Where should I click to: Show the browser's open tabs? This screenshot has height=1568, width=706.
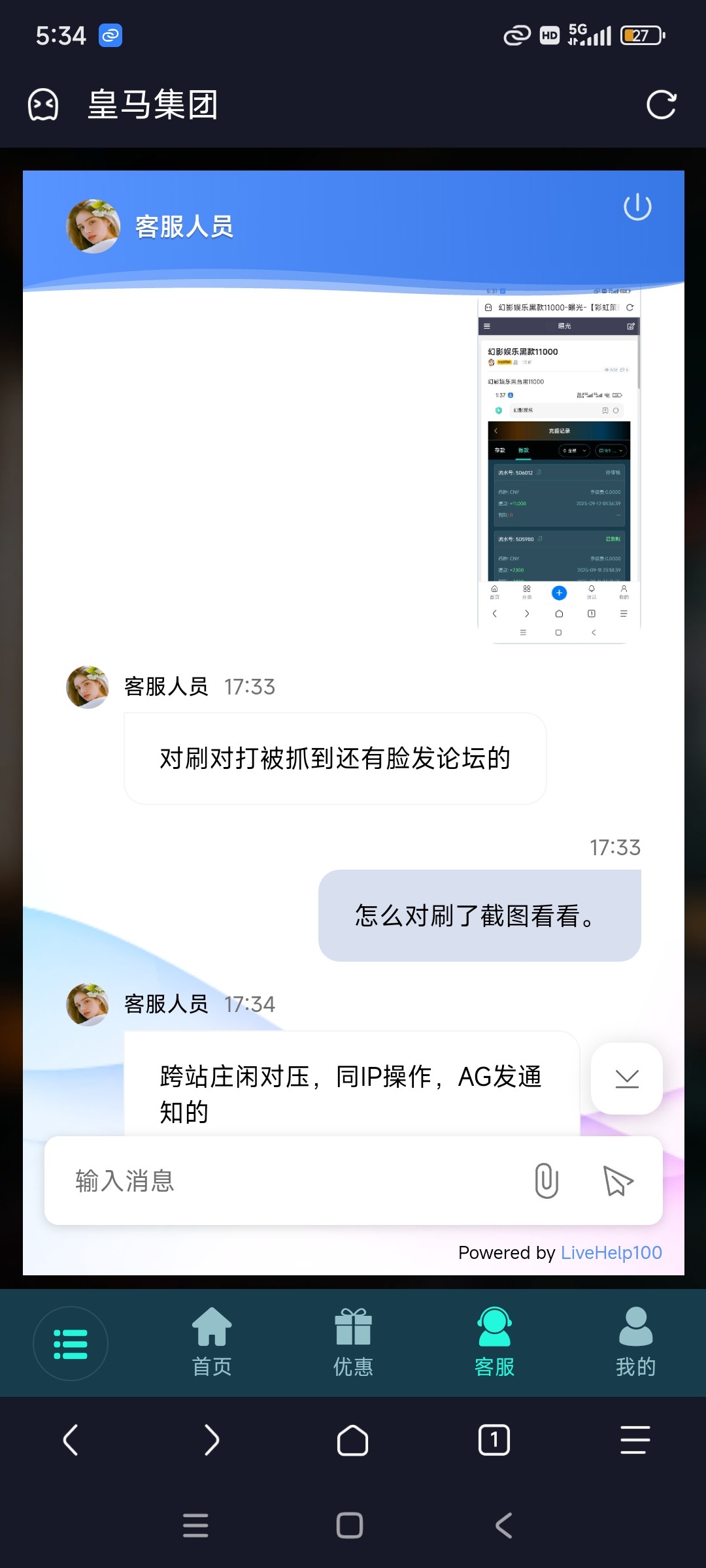click(x=494, y=1440)
